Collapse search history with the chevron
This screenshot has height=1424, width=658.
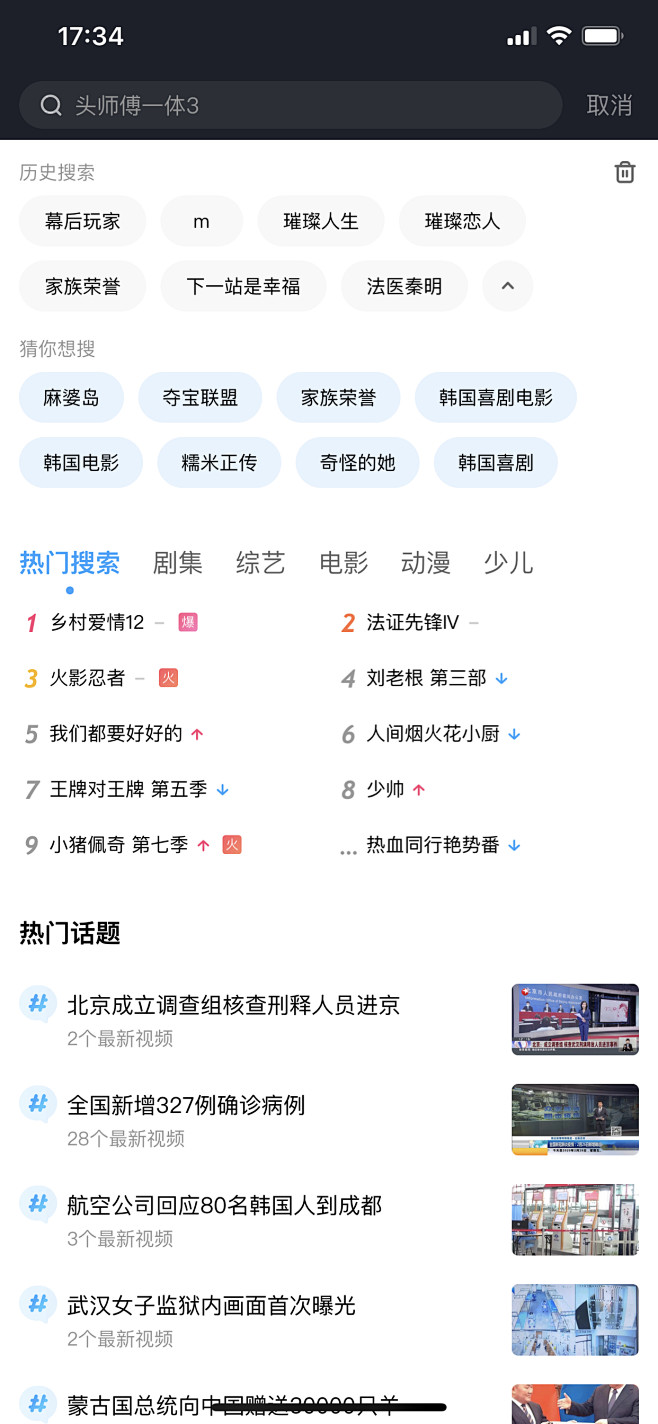[508, 287]
